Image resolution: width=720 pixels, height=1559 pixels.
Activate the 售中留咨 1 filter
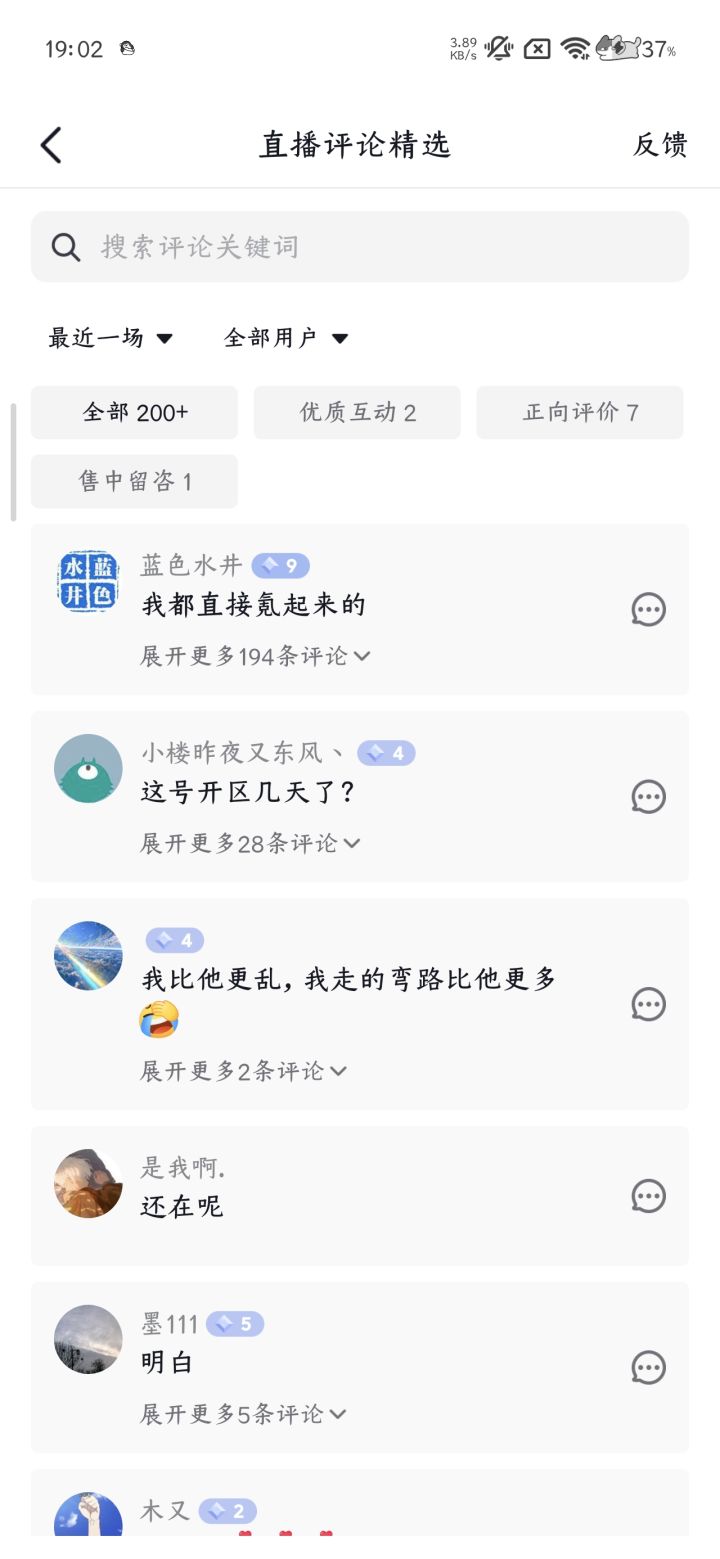(x=134, y=481)
